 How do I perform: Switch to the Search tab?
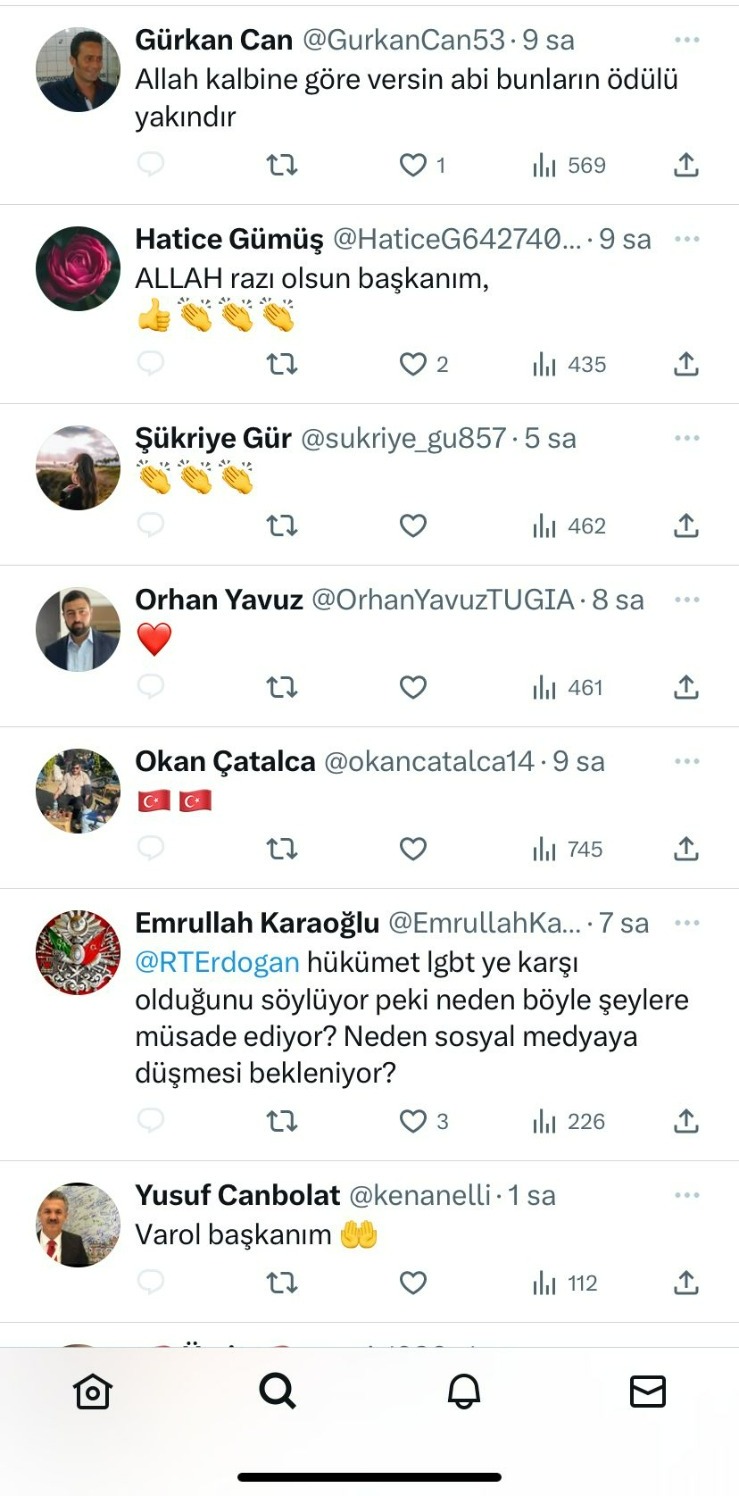277,1391
